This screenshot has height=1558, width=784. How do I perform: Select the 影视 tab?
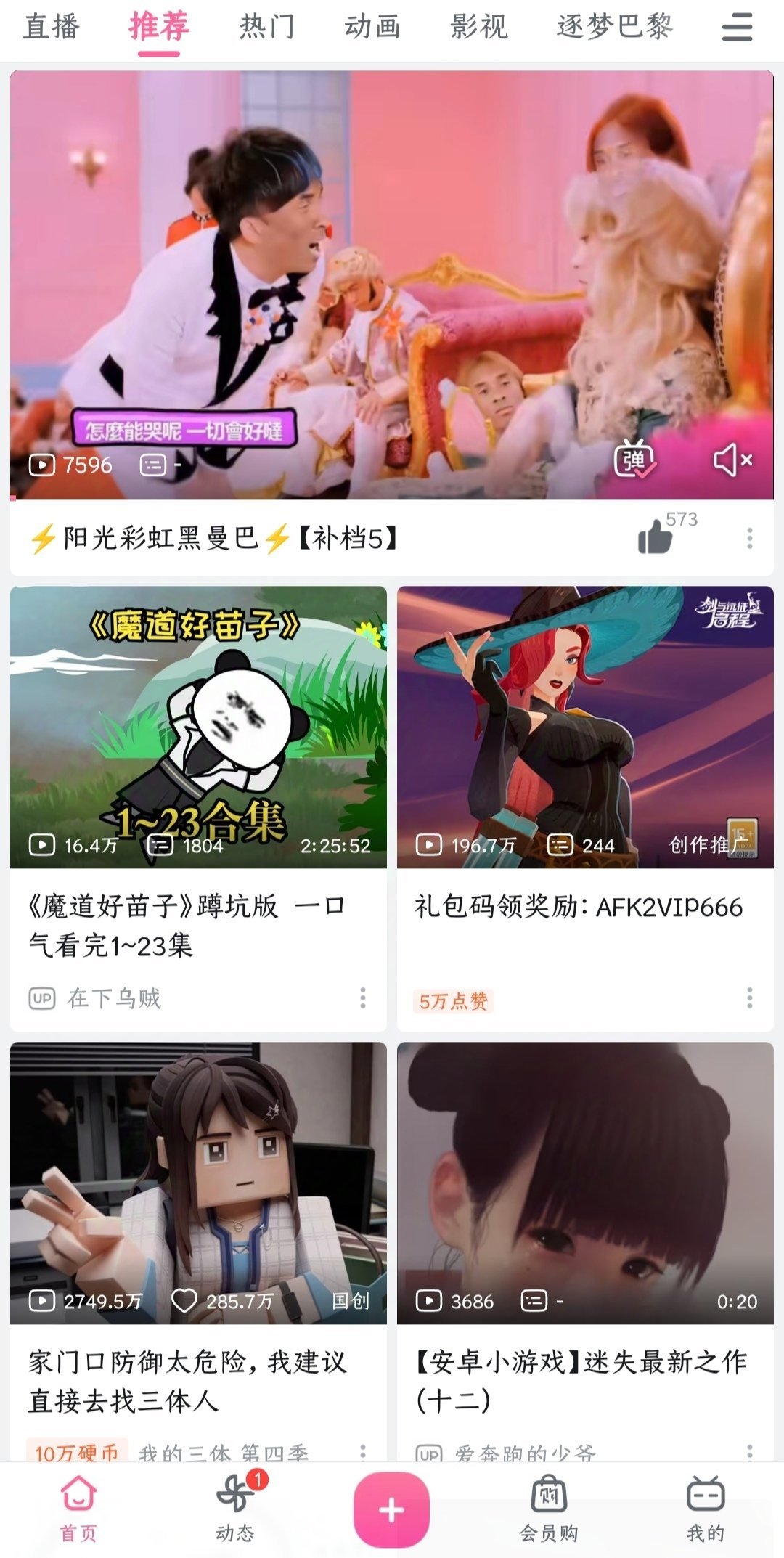click(x=478, y=28)
